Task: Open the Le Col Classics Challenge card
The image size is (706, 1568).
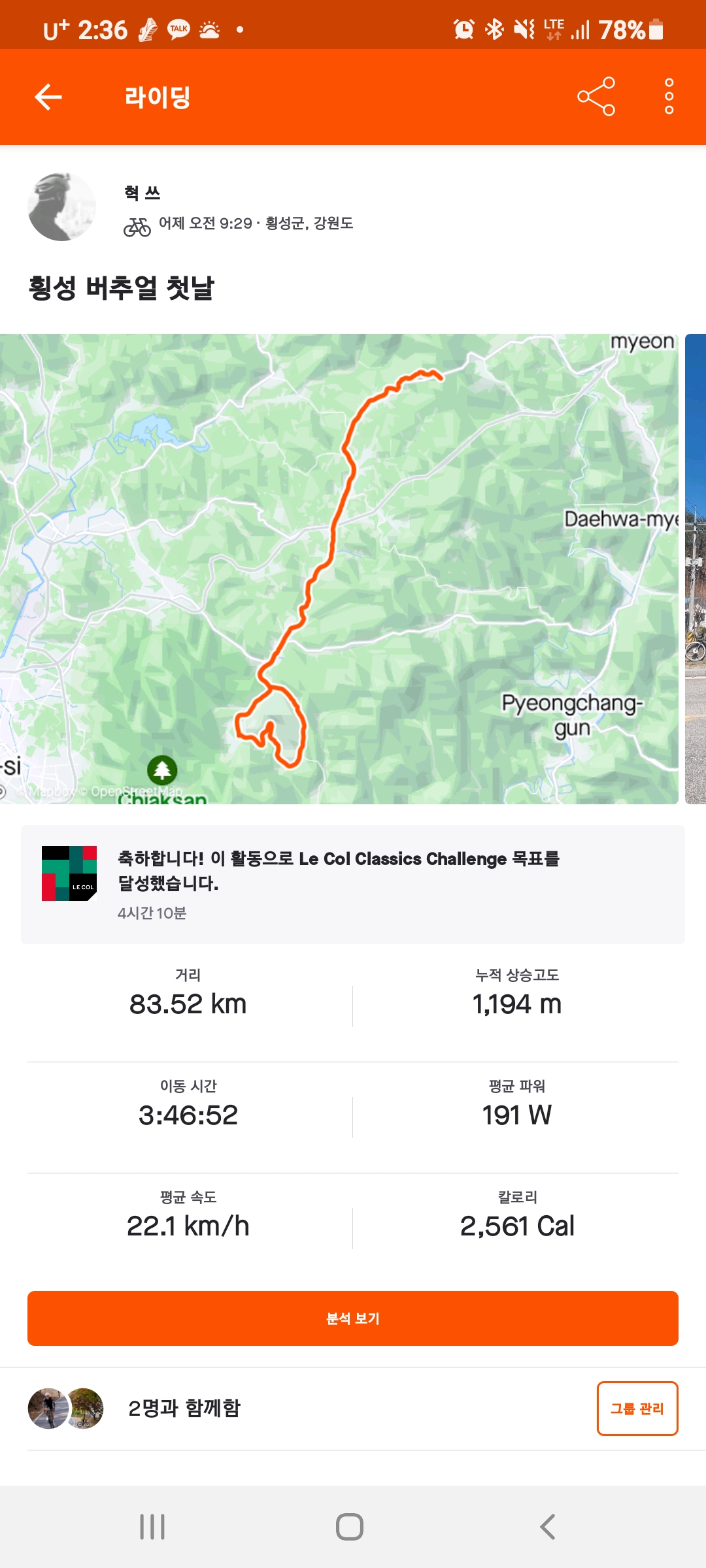Action: pos(353,884)
